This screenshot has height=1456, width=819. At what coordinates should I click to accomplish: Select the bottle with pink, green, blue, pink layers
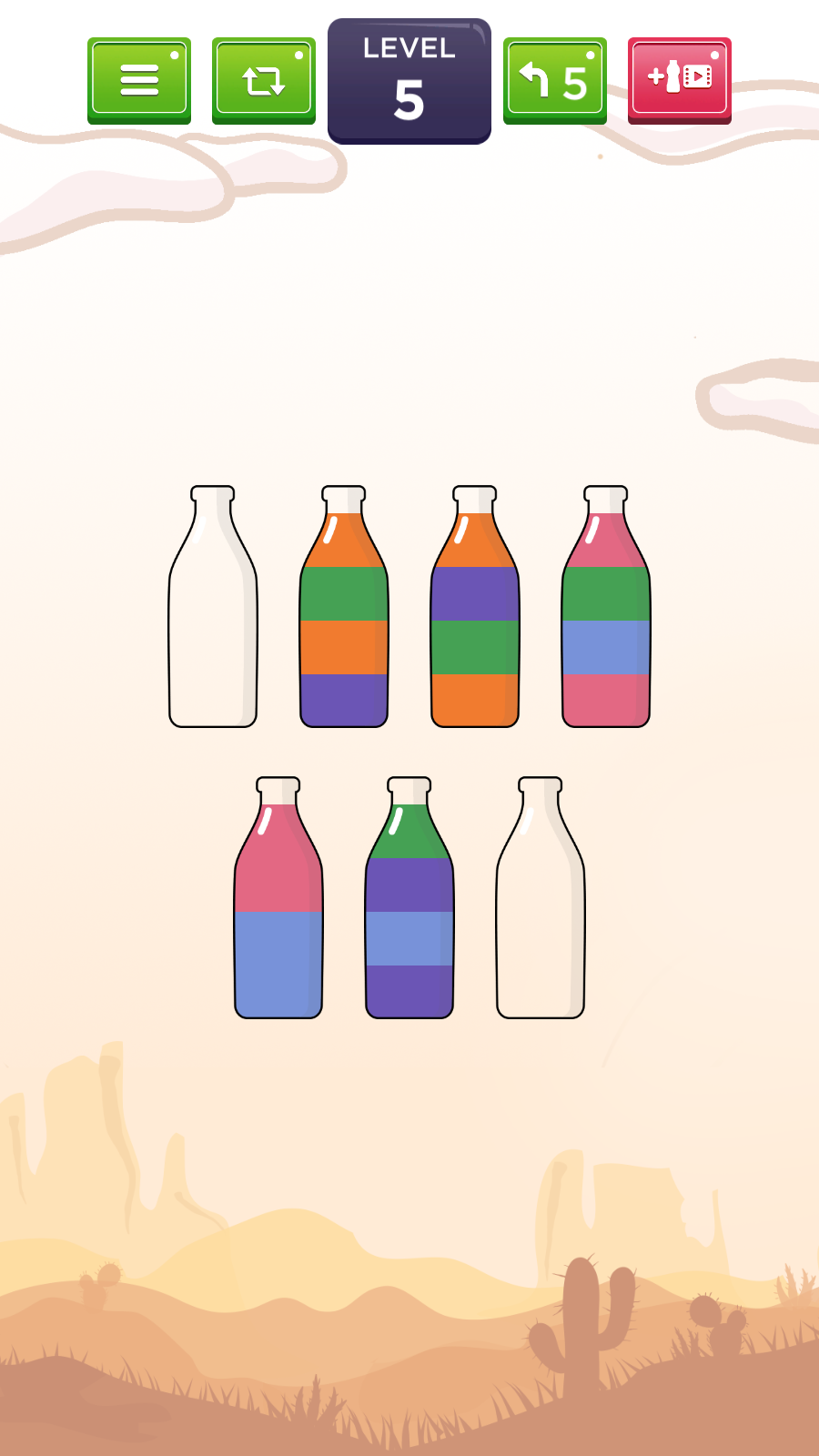[606, 610]
